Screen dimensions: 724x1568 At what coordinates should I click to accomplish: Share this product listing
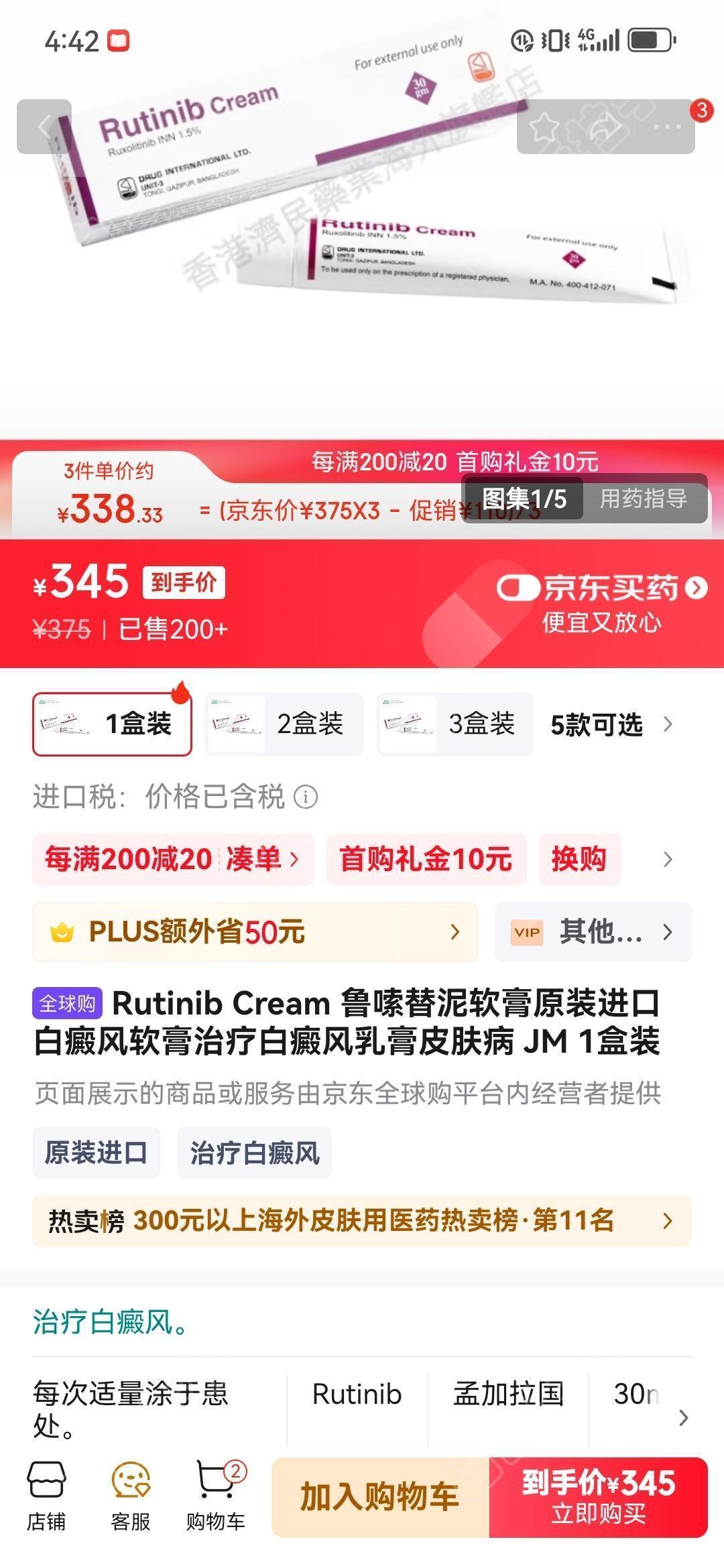[605, 127]
